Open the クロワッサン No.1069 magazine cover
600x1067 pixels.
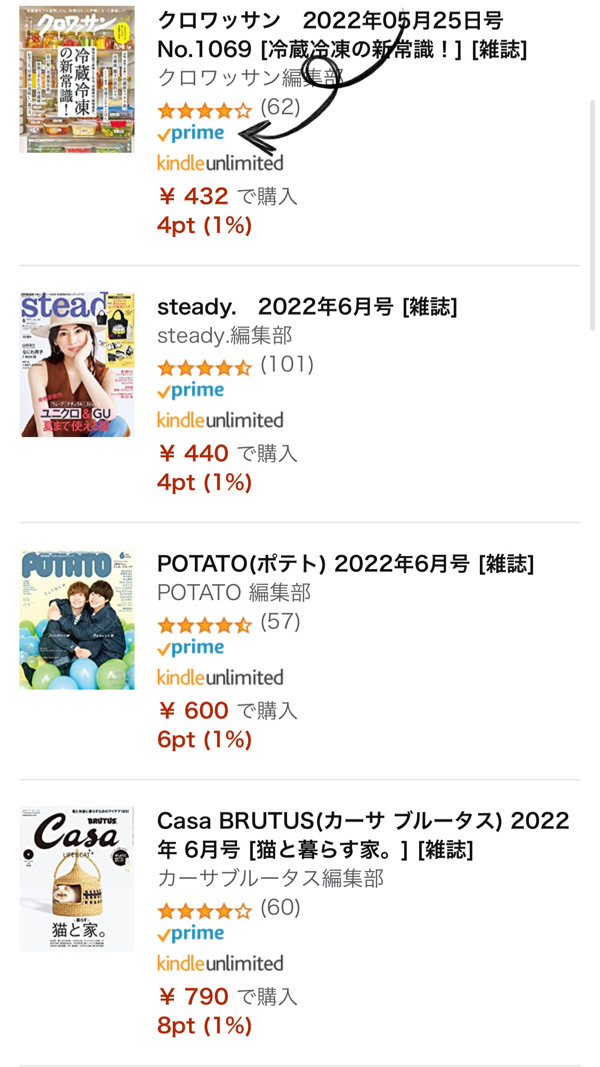coord(77,80)
